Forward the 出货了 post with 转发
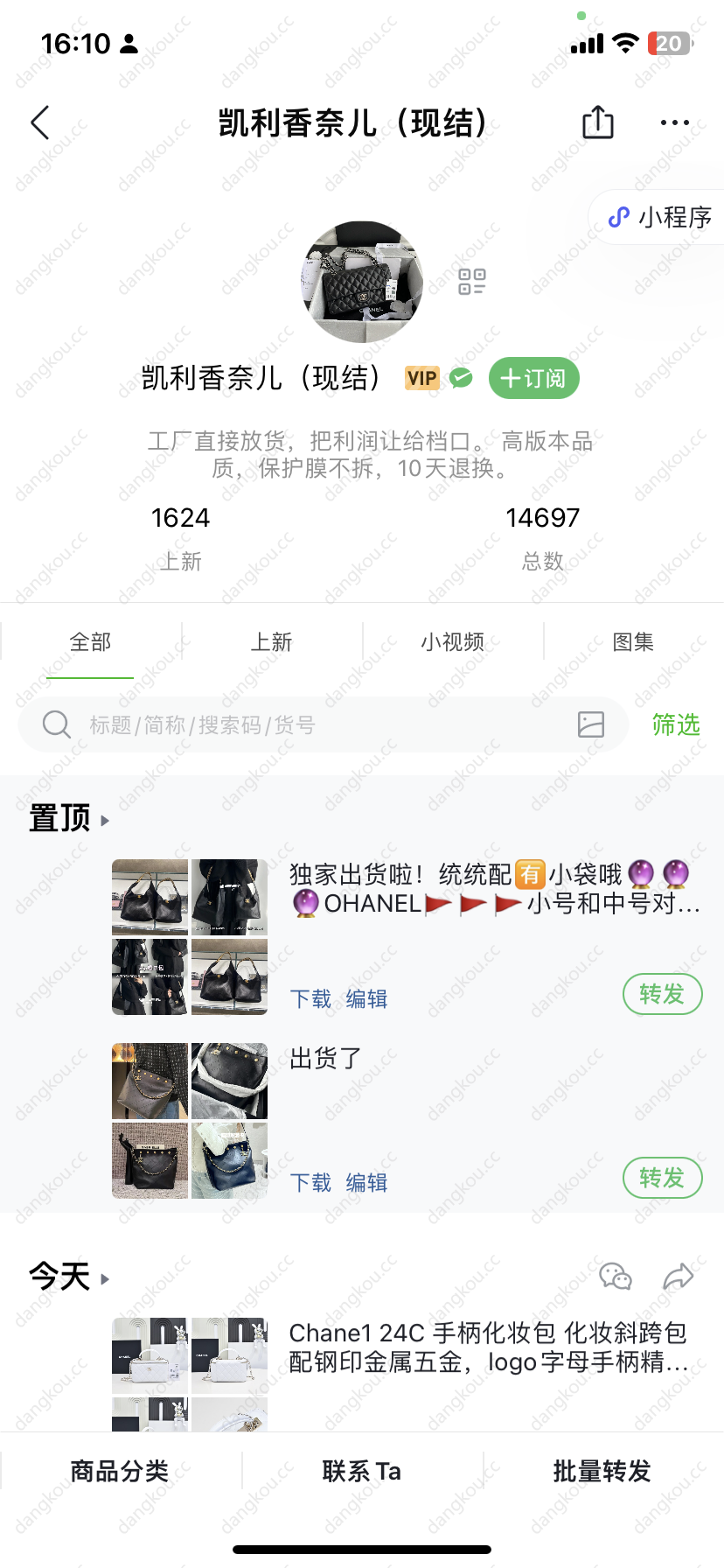The image size is (724, 1568). (662, 1178)
